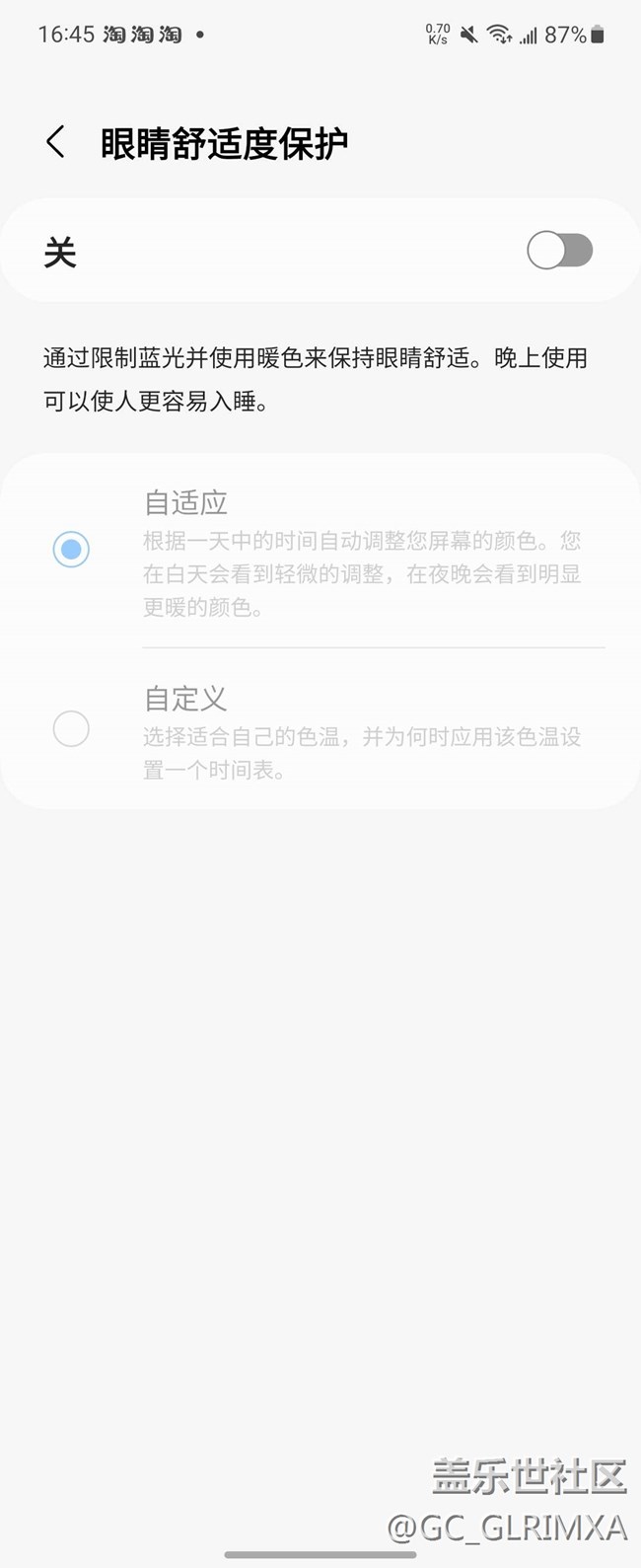Screen dimensions: 641x1568
Task: Select the 自适应 option
Action: click(71, 550)
